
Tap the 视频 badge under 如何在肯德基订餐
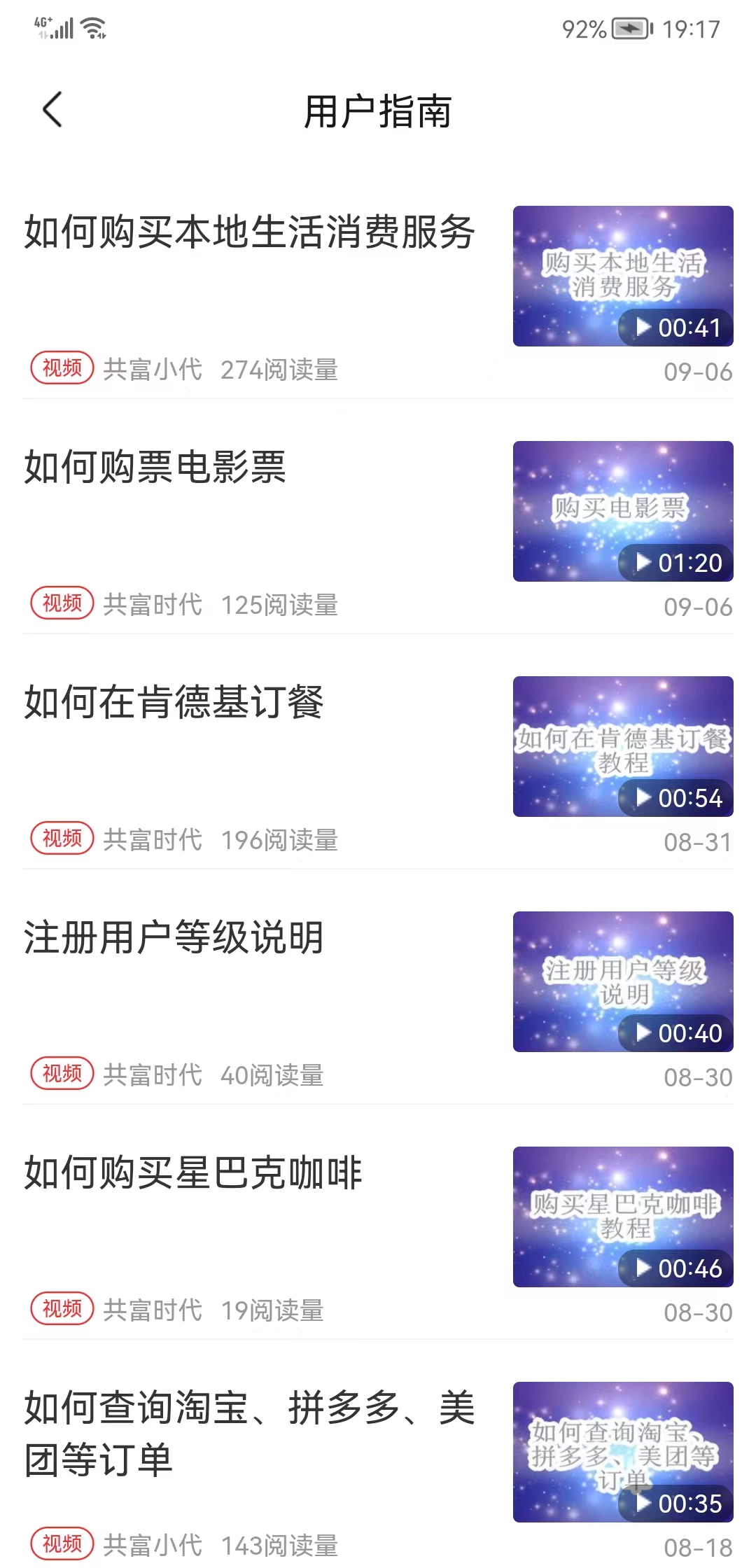pos(62,839)
